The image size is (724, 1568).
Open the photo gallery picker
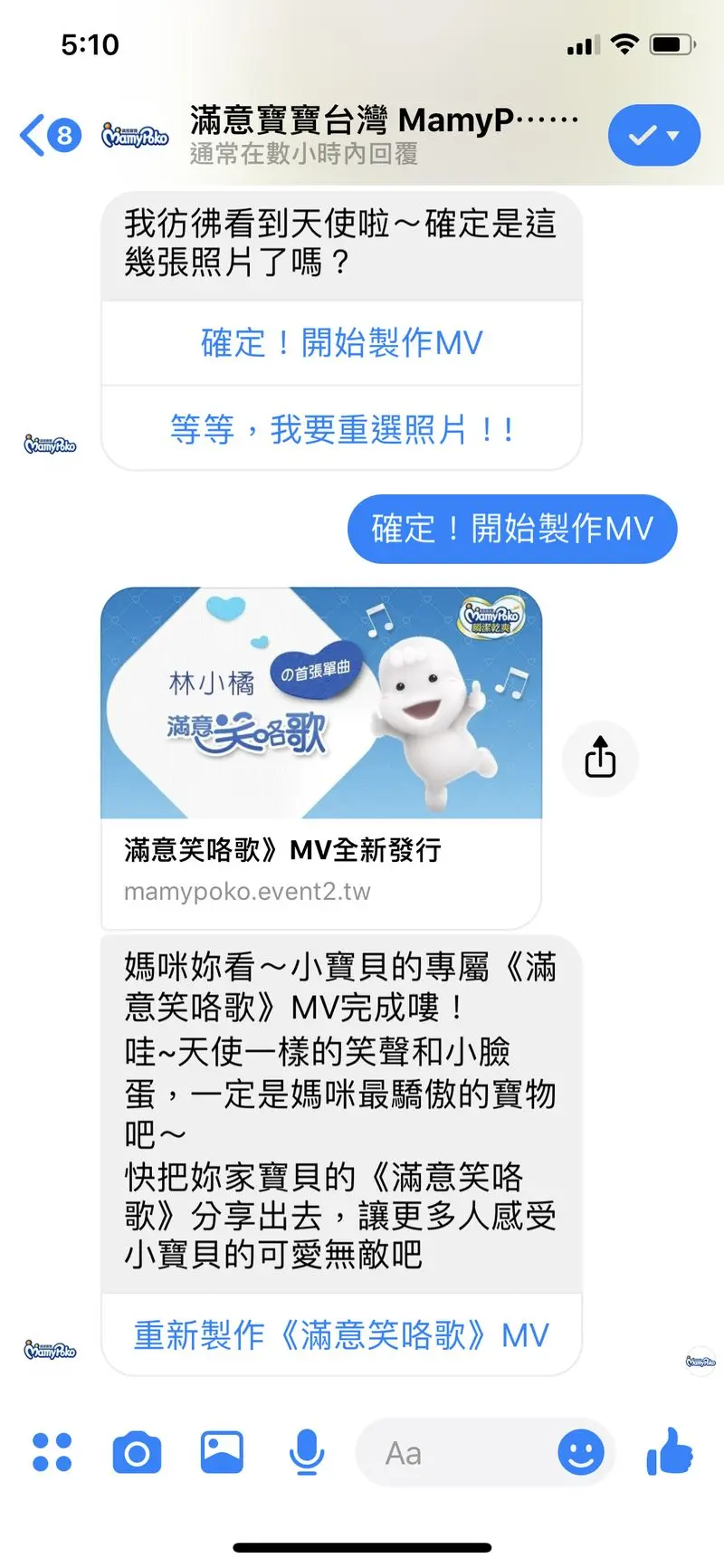pyautogui.click(x=222, y=1452)
